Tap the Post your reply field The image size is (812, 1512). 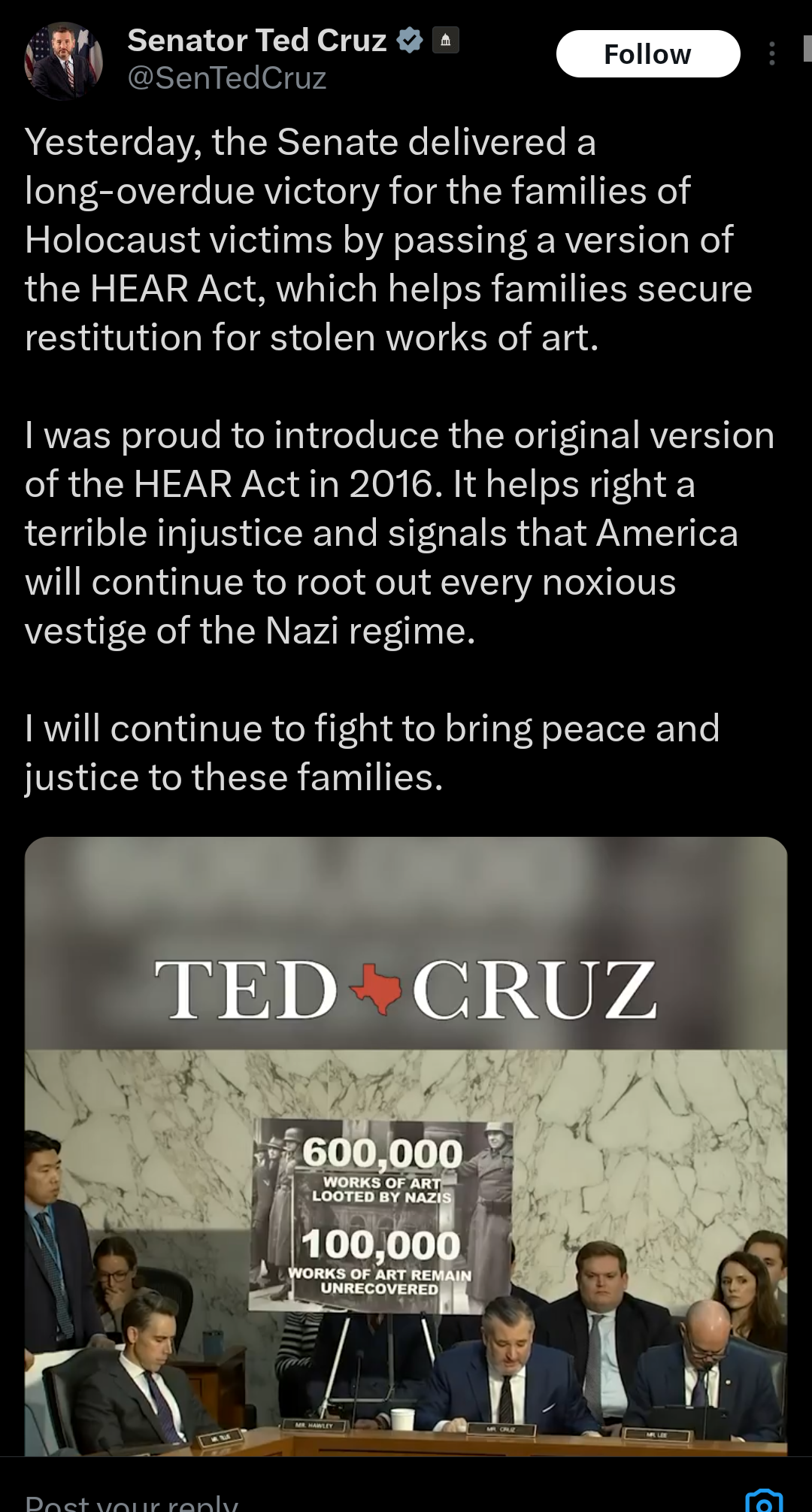pyautogui.click(x=226, y=1501)
